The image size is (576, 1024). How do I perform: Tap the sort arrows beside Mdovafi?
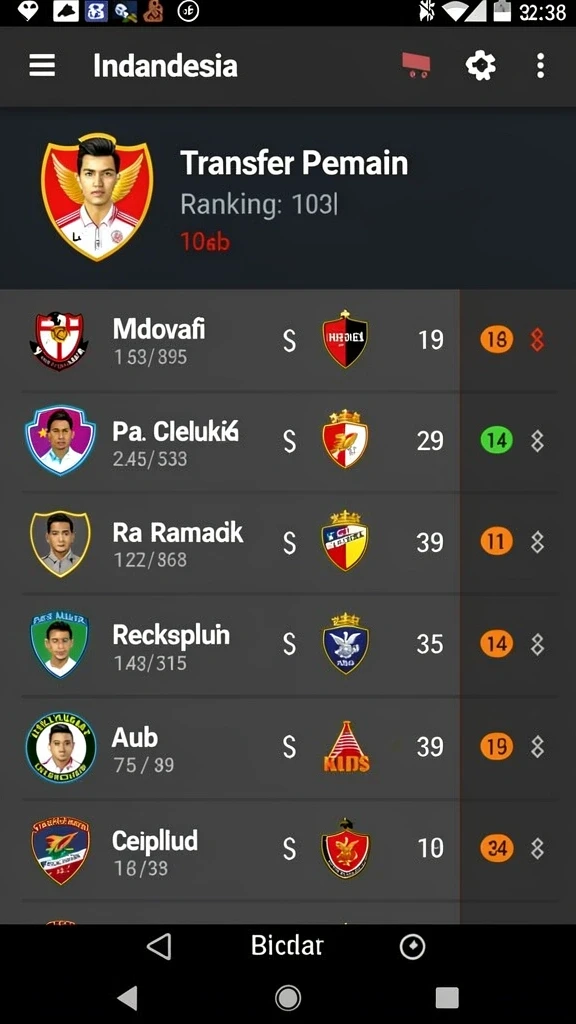coord(537,340)
